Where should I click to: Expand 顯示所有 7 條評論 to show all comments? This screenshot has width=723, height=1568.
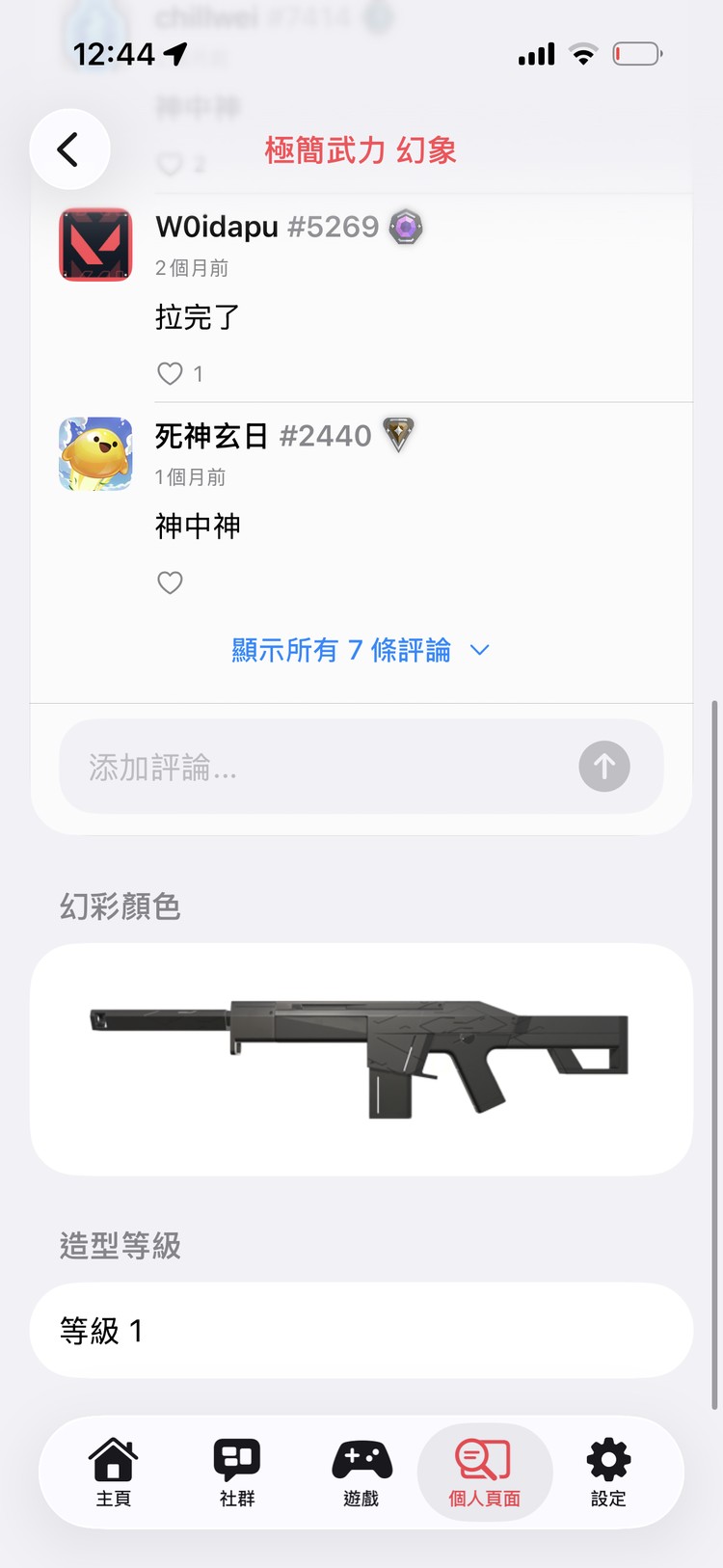[x=341, y=650]
